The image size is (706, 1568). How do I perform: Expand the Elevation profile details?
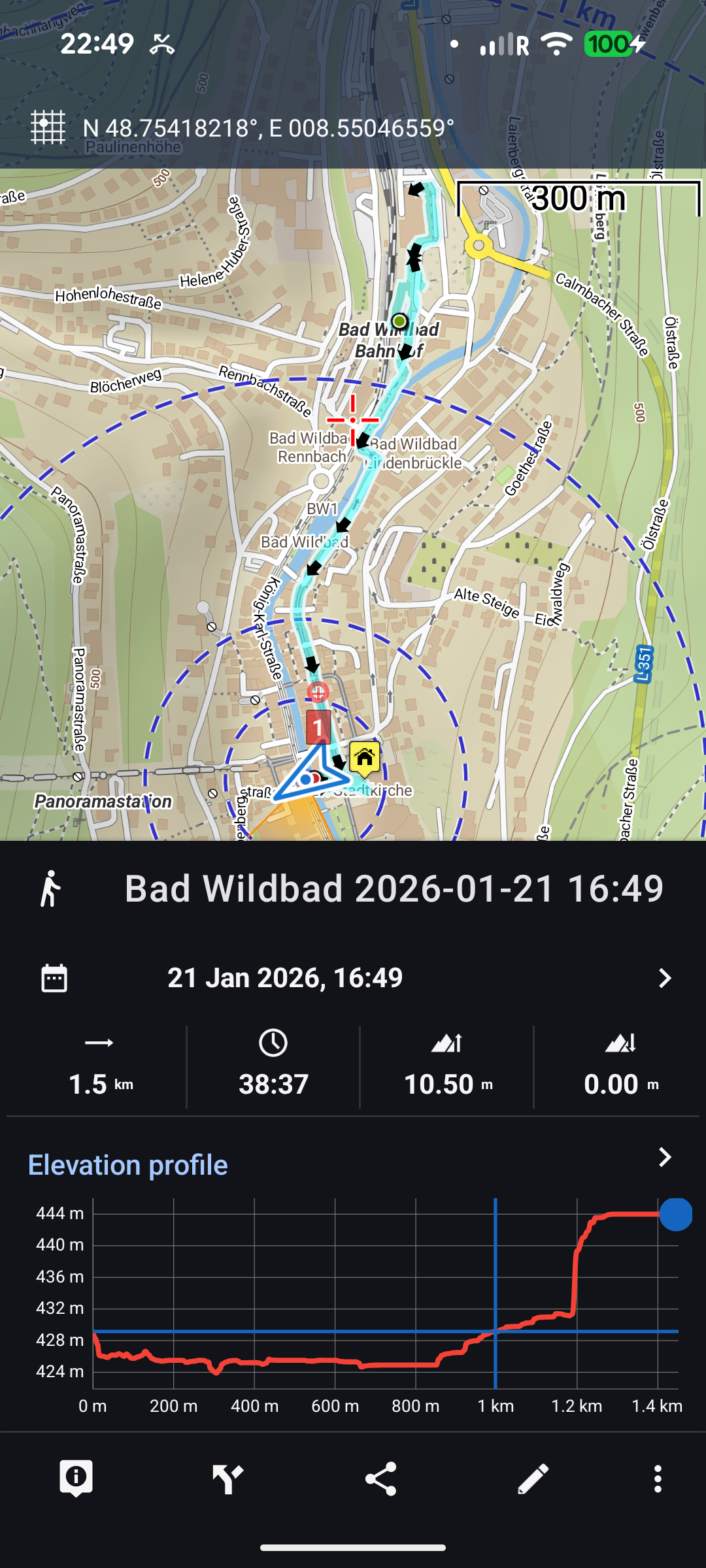pyautogui.click(x=664, y=1157)
